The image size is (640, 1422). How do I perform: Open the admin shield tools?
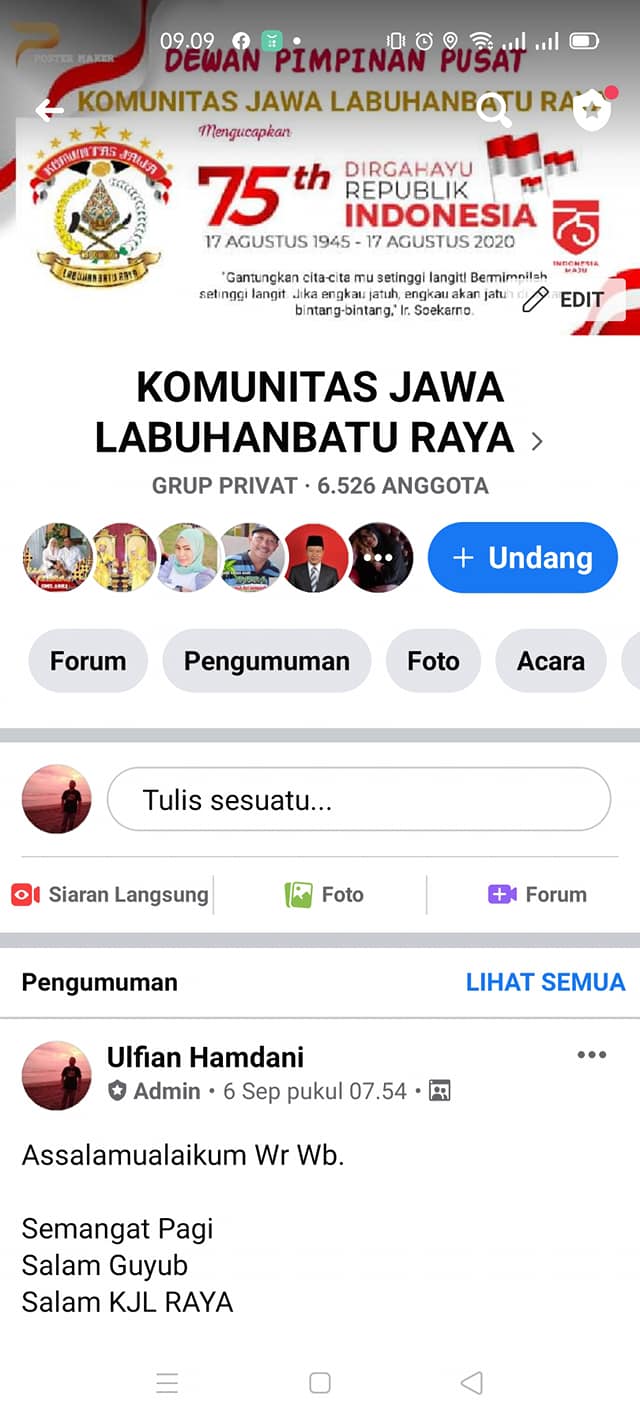[x=592, y=110]
